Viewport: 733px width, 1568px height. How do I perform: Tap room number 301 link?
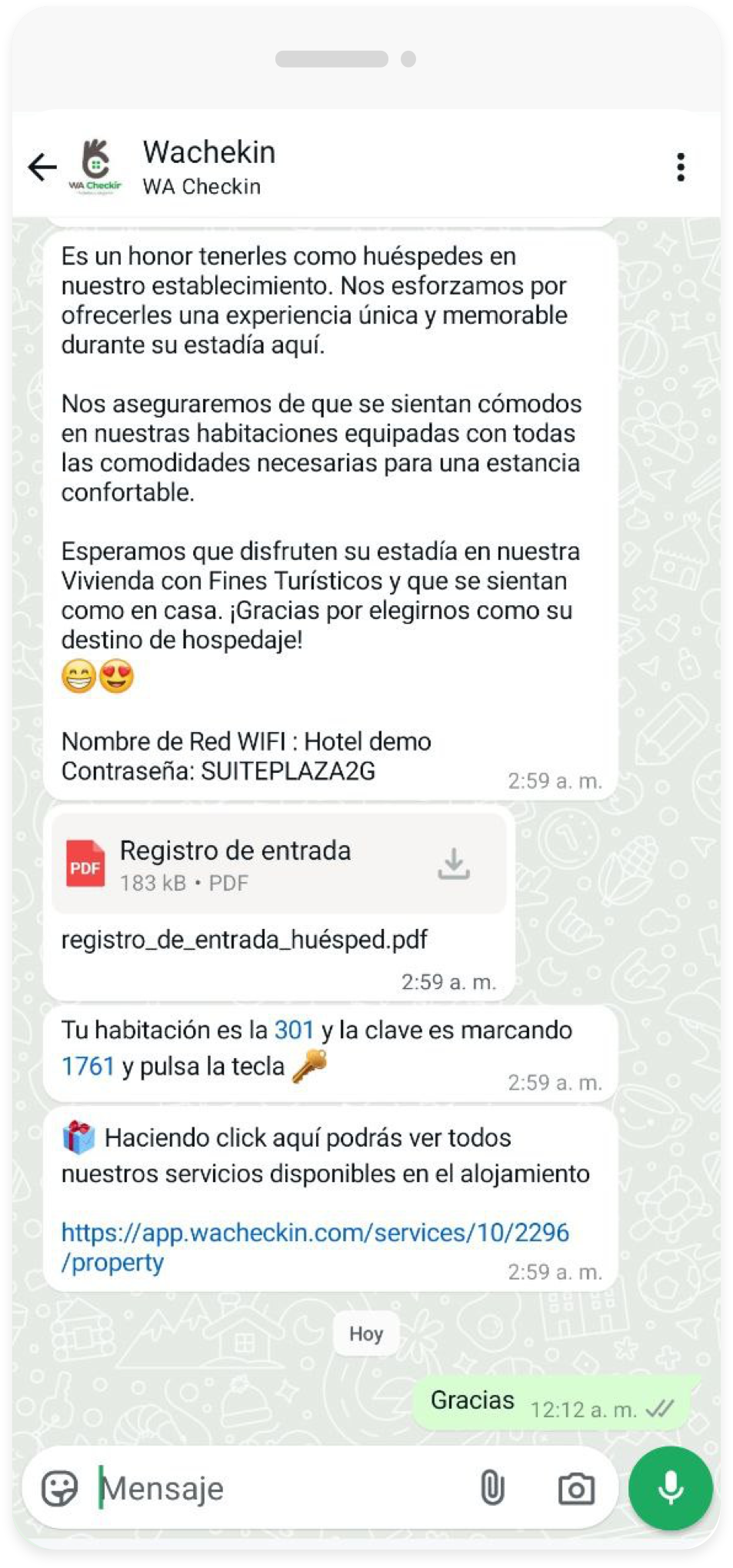(294, 1030)
